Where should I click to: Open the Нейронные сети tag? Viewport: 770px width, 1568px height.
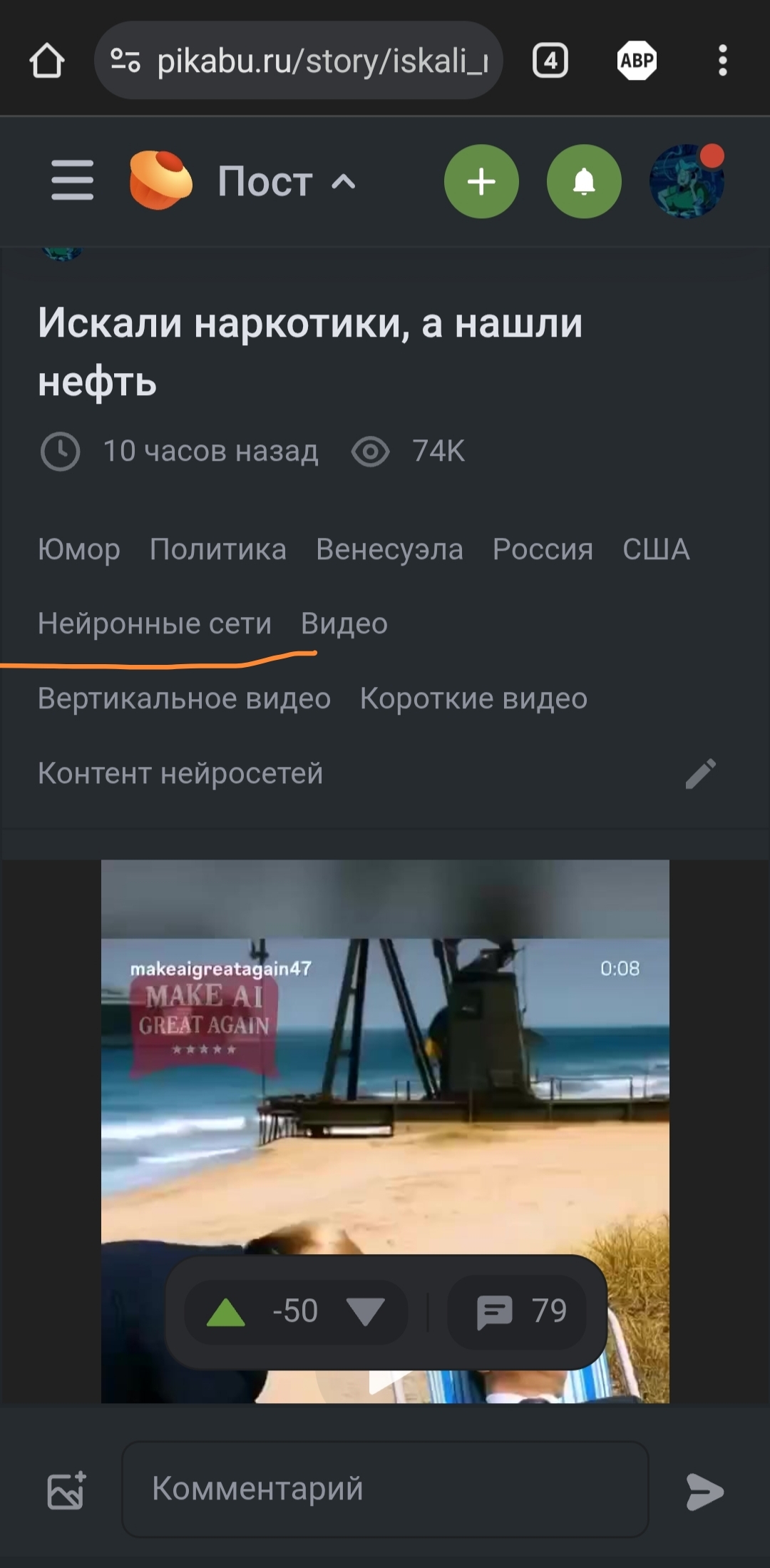coord(155,623)
